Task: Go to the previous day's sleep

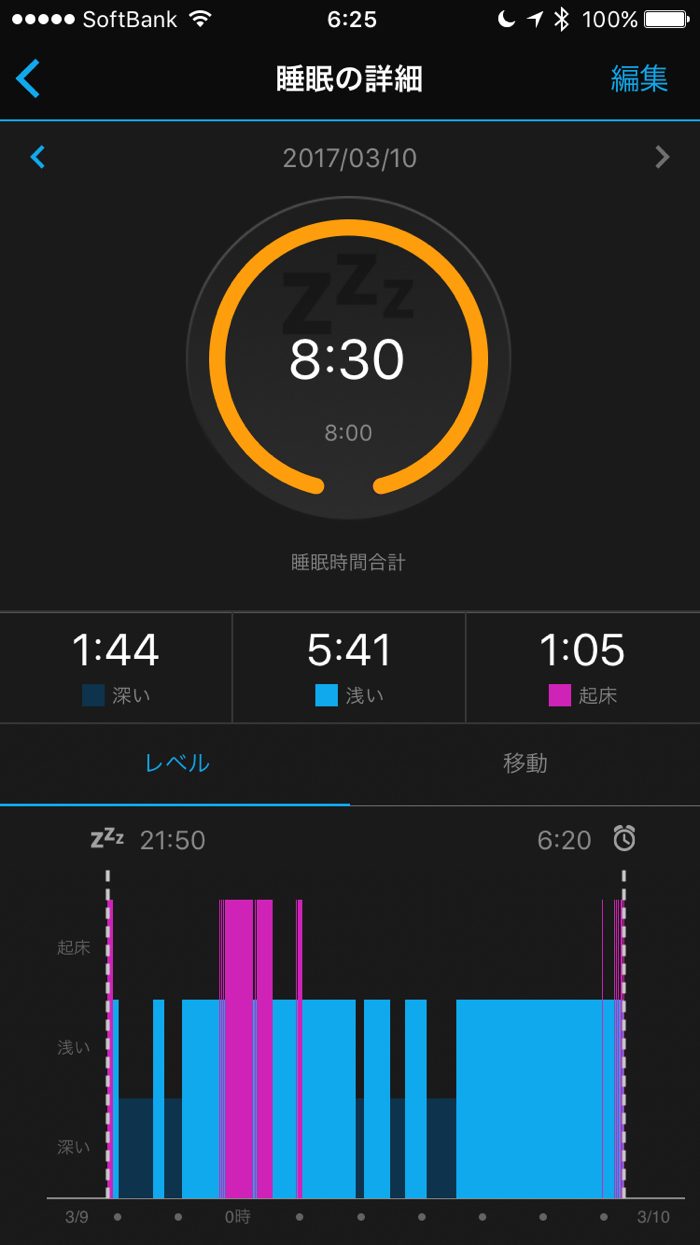Action: (38, 157)
